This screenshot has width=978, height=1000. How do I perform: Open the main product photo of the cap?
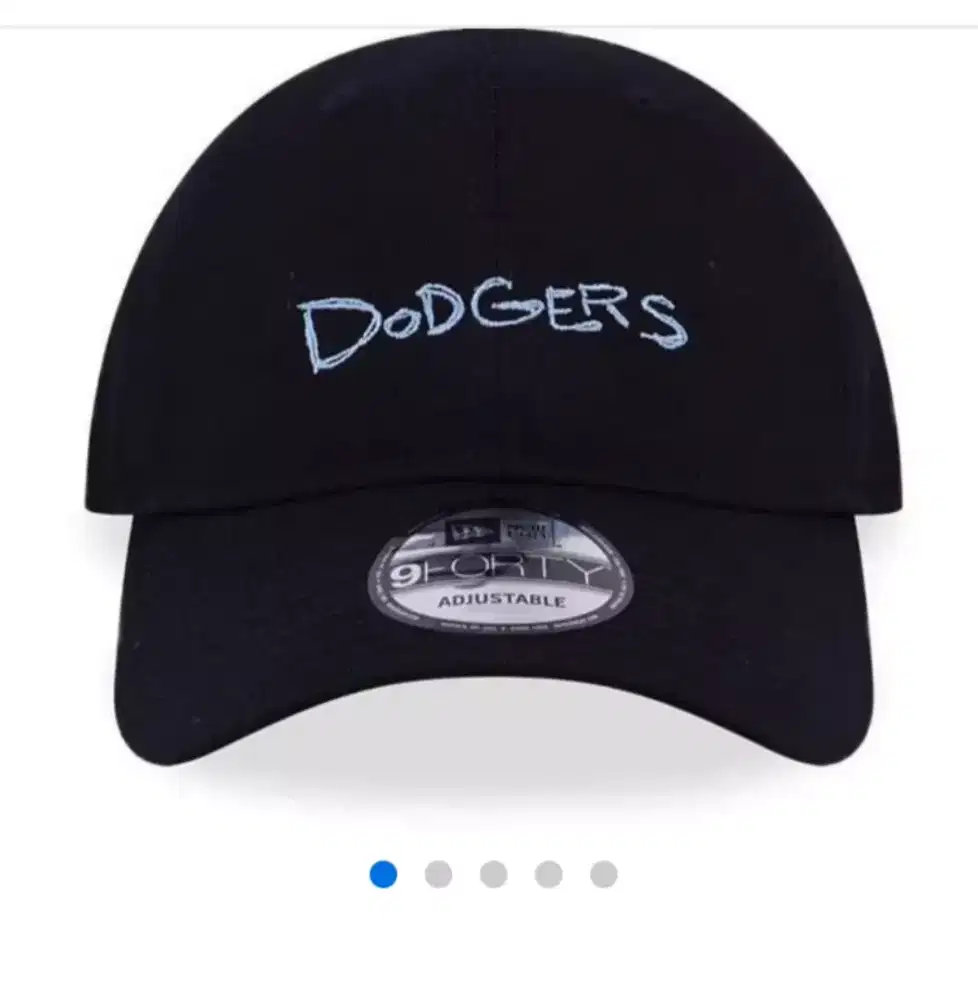pos(490,400)
